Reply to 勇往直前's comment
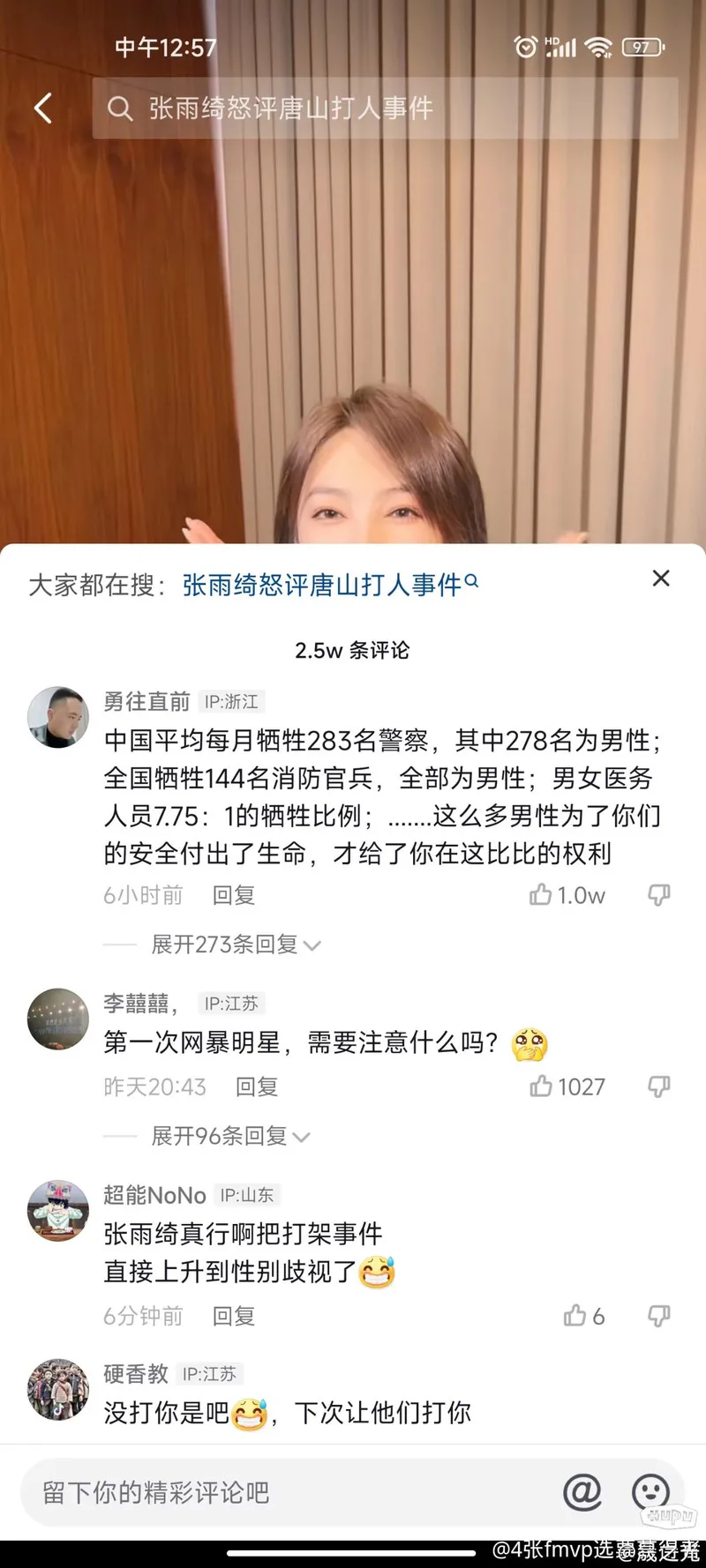Screen dimensions: 706x1568 coord(234,895)
